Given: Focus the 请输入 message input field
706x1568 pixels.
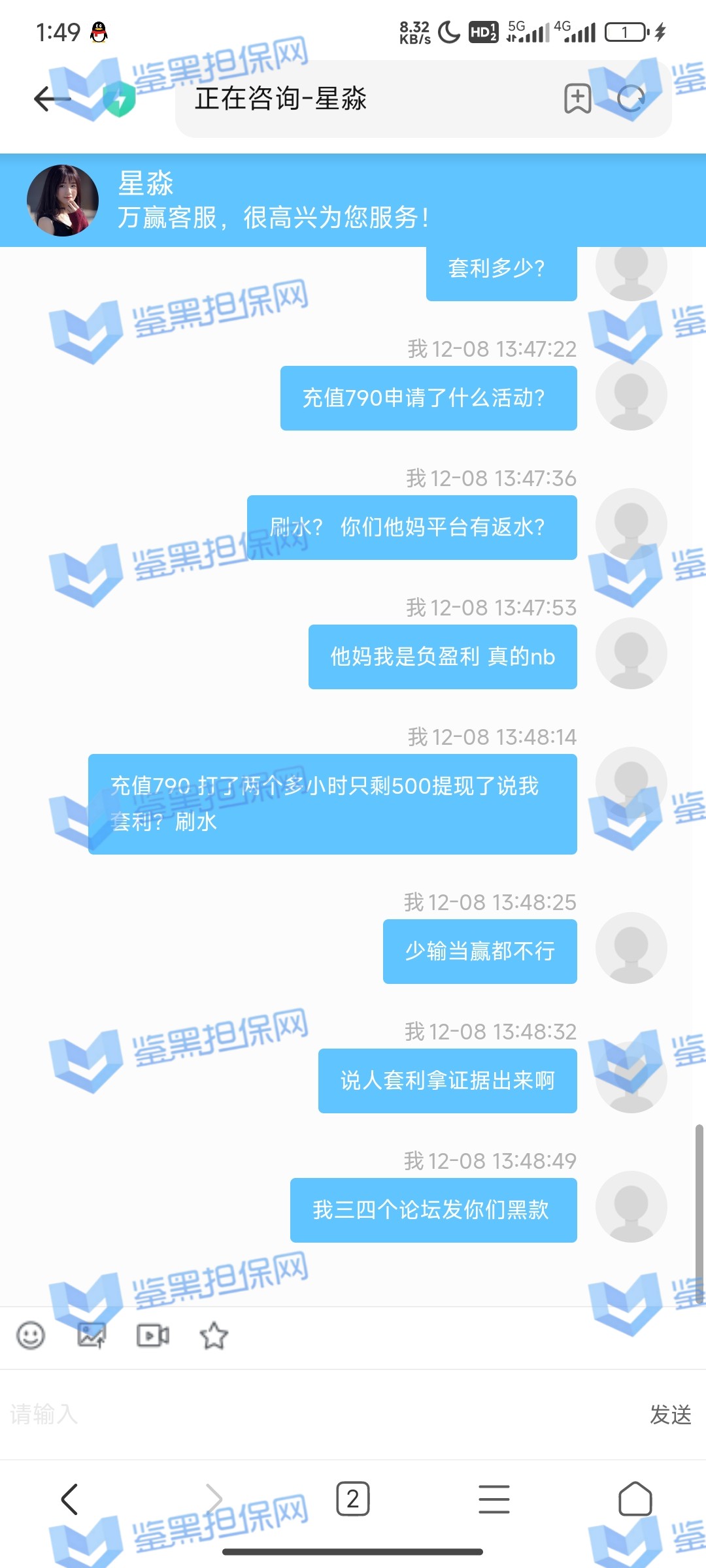Looking at the screenshot, I should pos(314,1414).
